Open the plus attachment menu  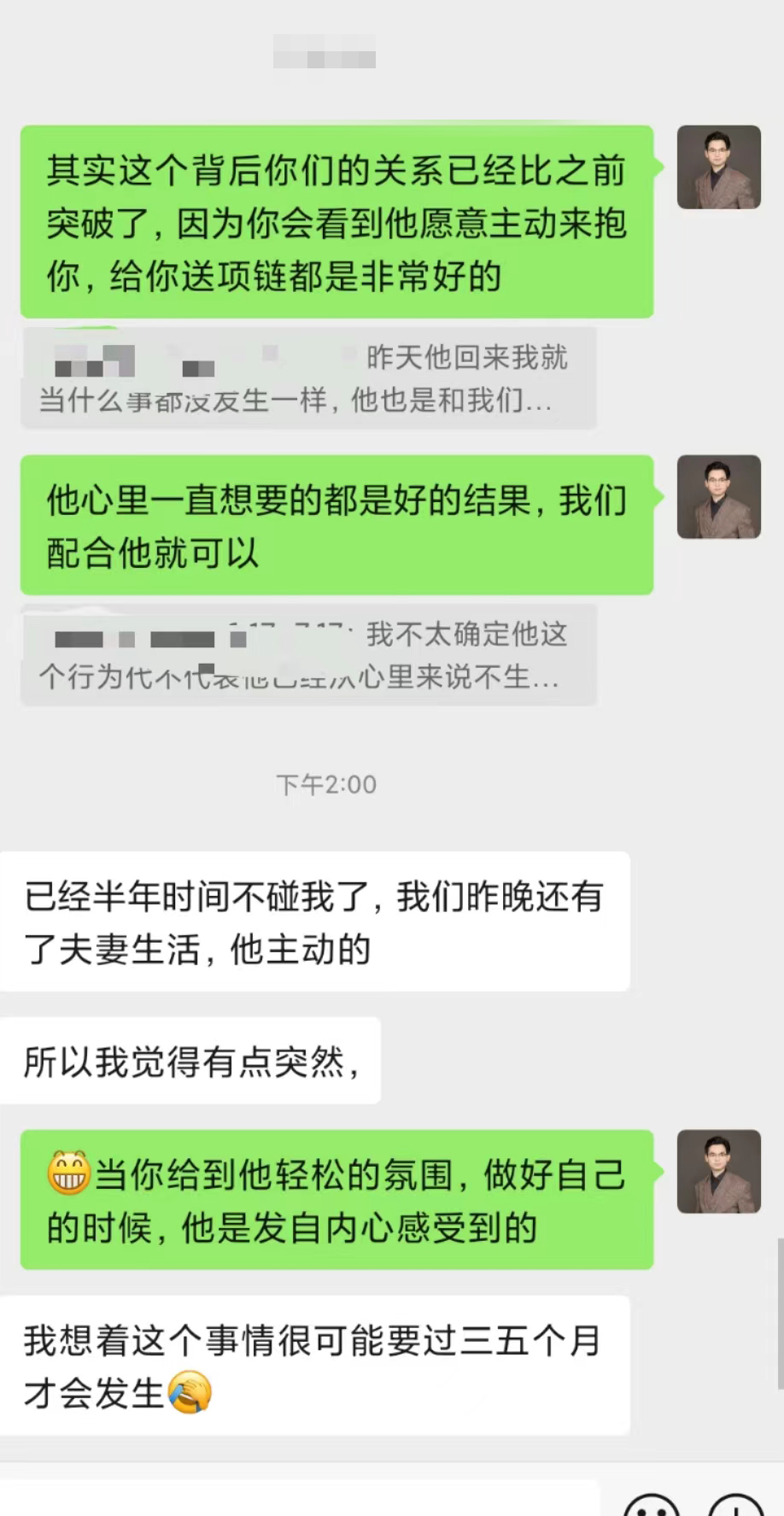coord(735,1507)
